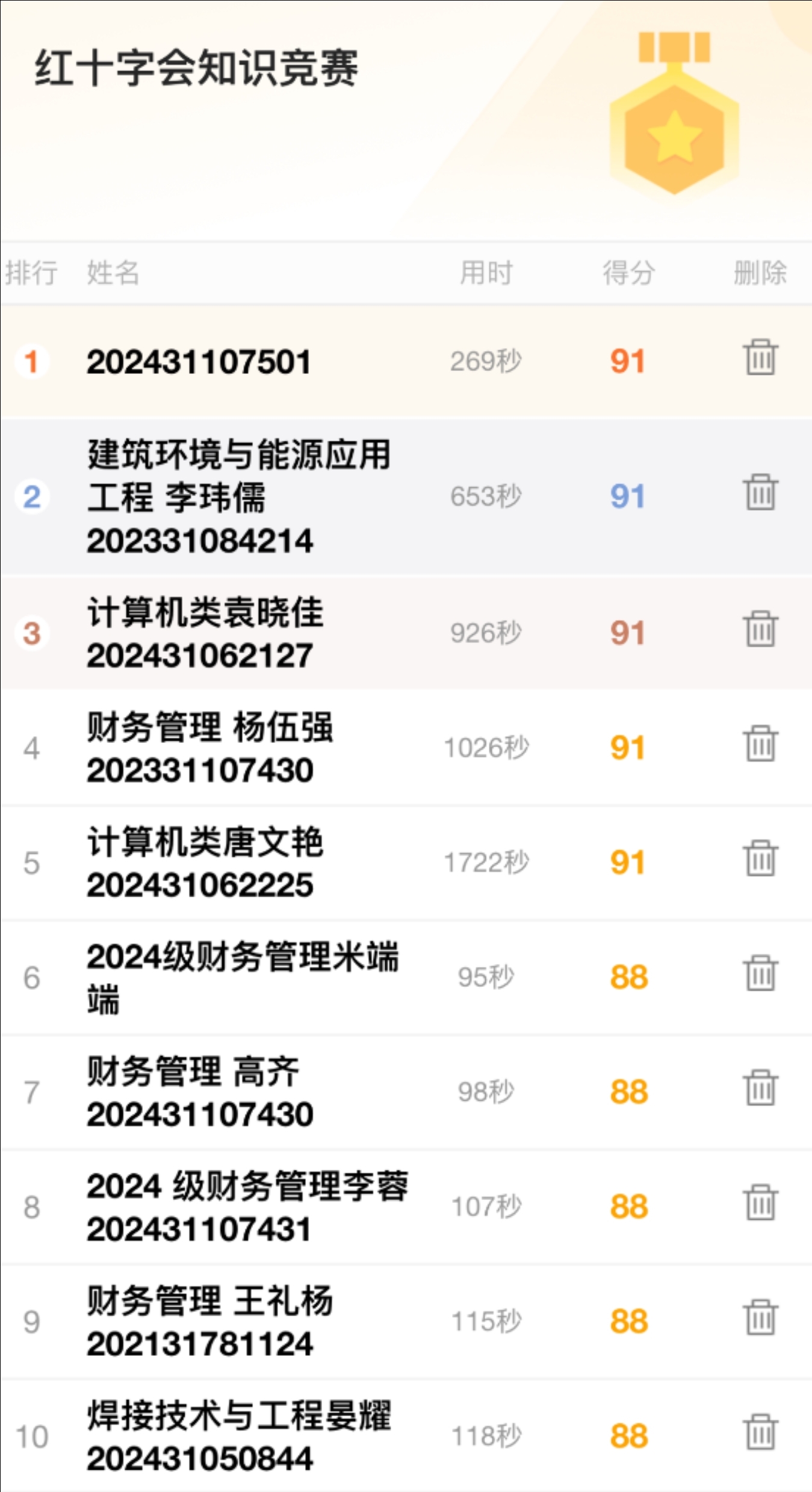Screen dimensions: 812x1492
Task: Tap the delete icon beside 李蓉
Action: [760, 1203]
